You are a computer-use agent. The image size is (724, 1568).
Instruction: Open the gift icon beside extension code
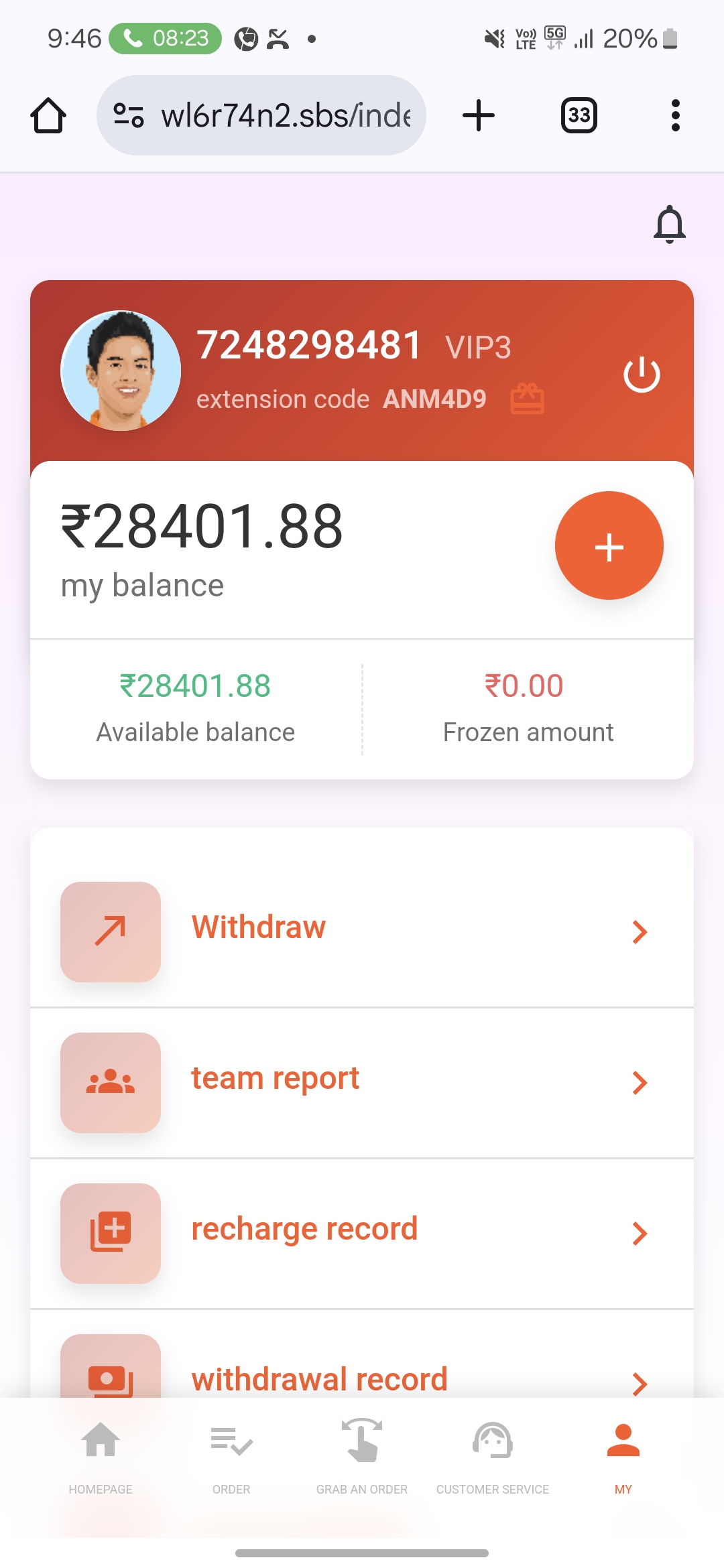tap(527, 399)
